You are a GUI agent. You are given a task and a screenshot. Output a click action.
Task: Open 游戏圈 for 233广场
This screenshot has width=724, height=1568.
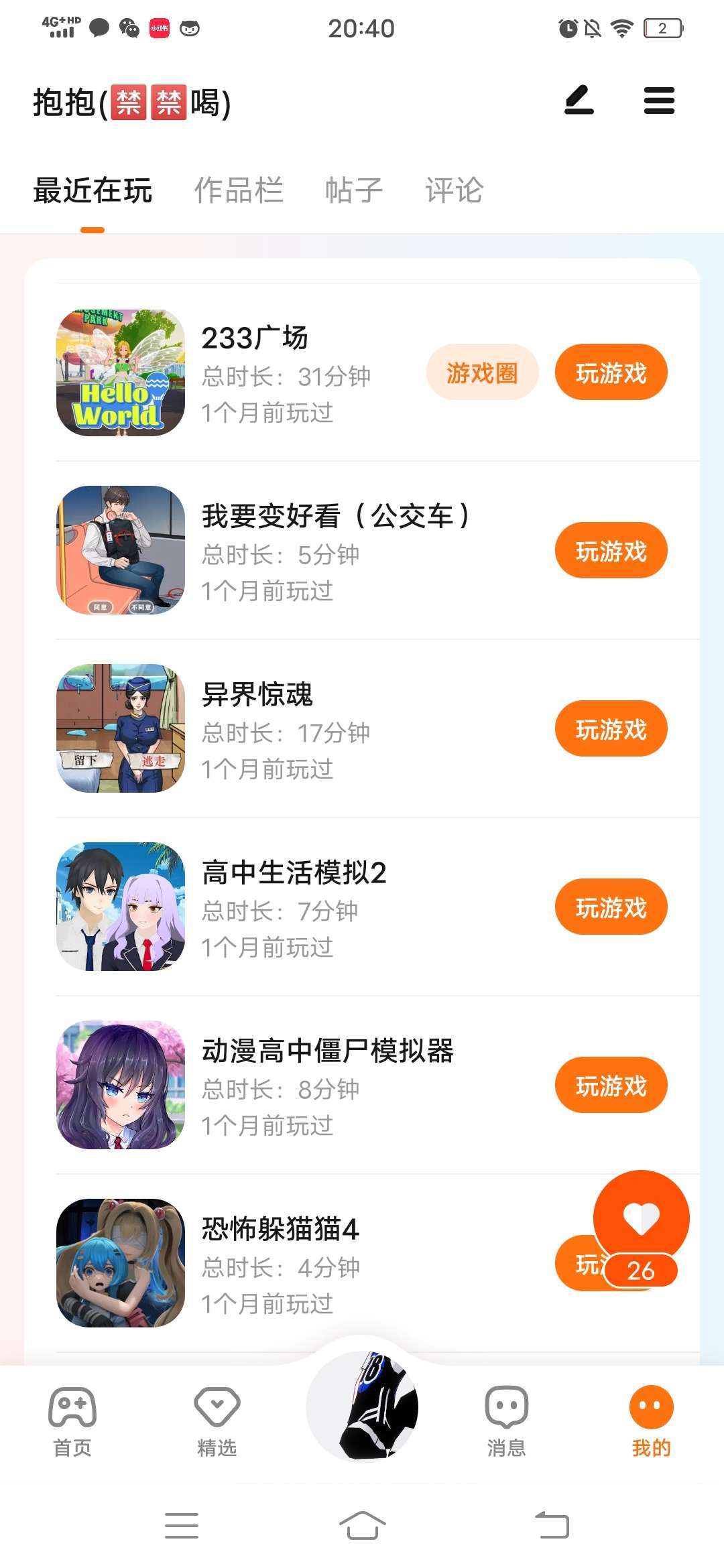[482, 373]
